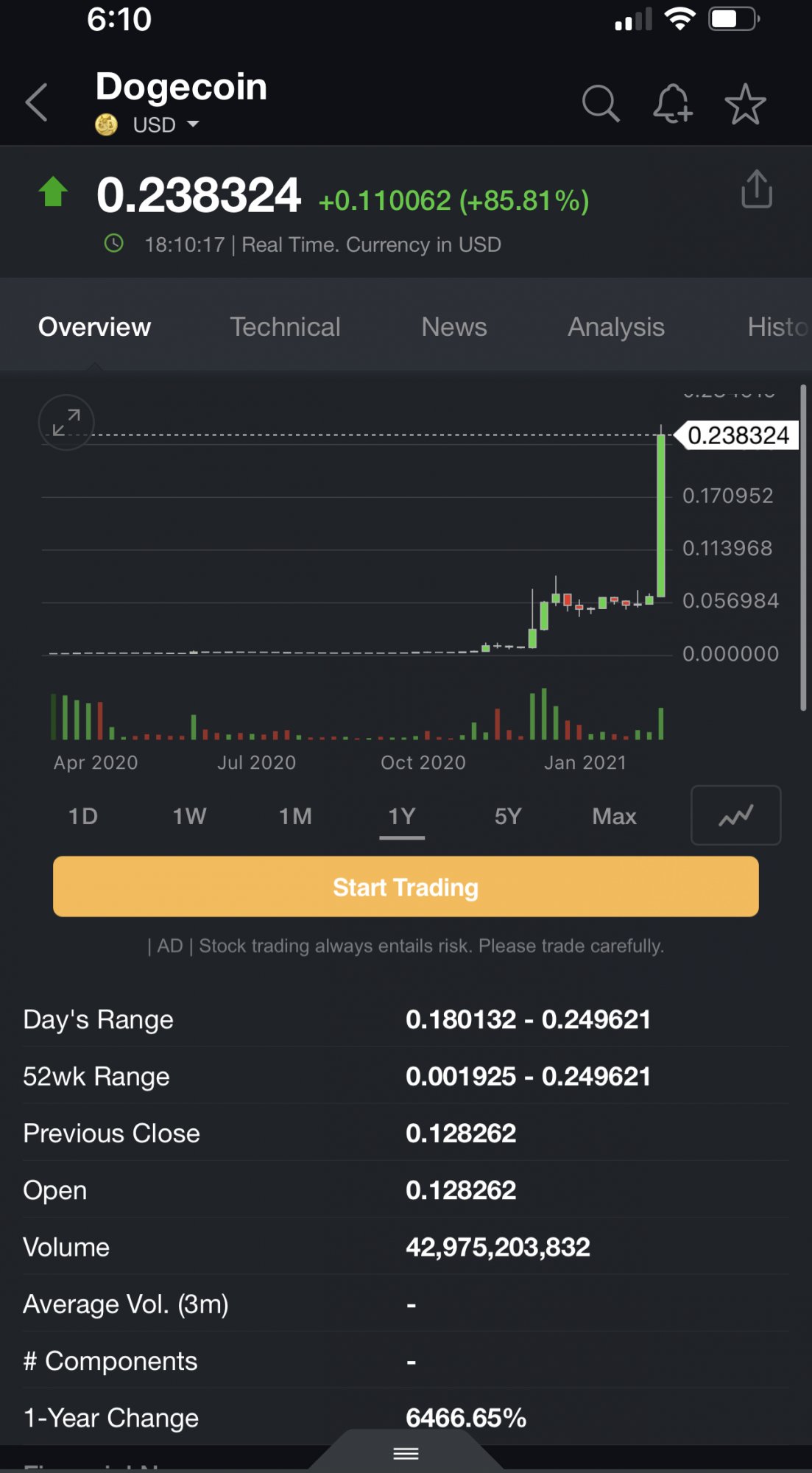Open the Historical data tab
This screenshot has width=812, height=1473.
pos(777,327)
